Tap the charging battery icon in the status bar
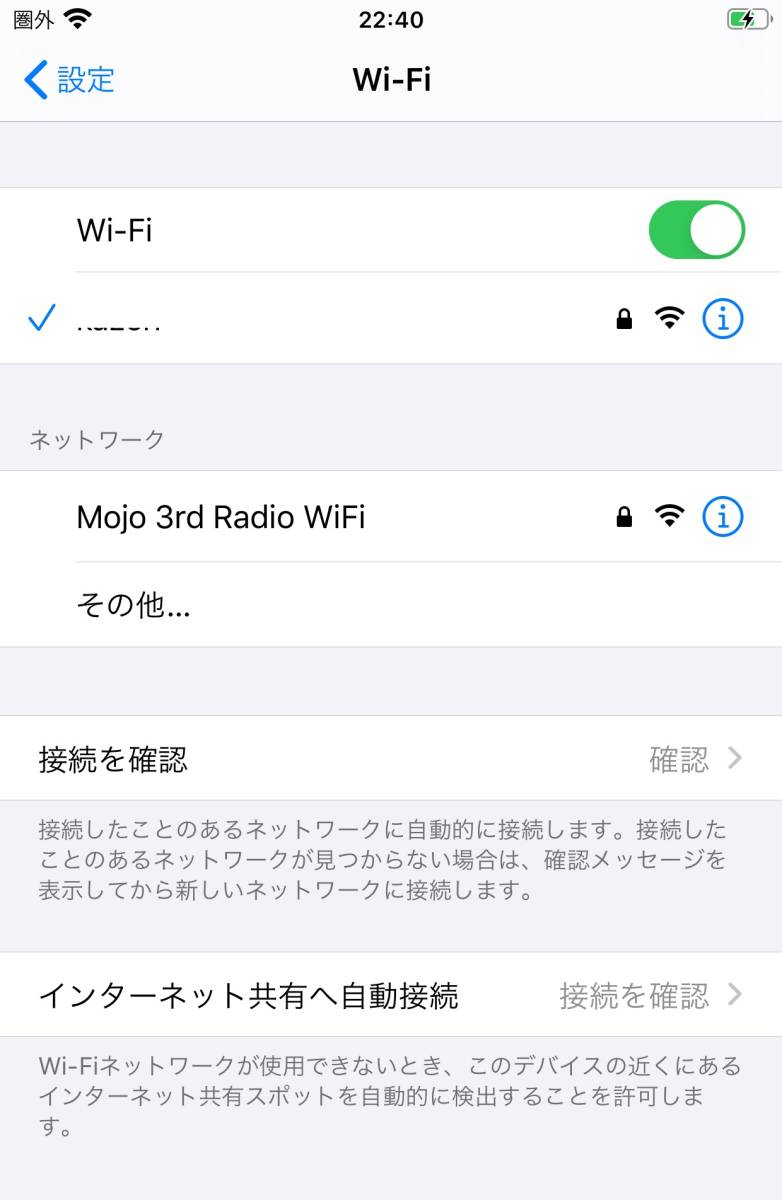The width and height of the screenshot is (782, 1200). 749,17
